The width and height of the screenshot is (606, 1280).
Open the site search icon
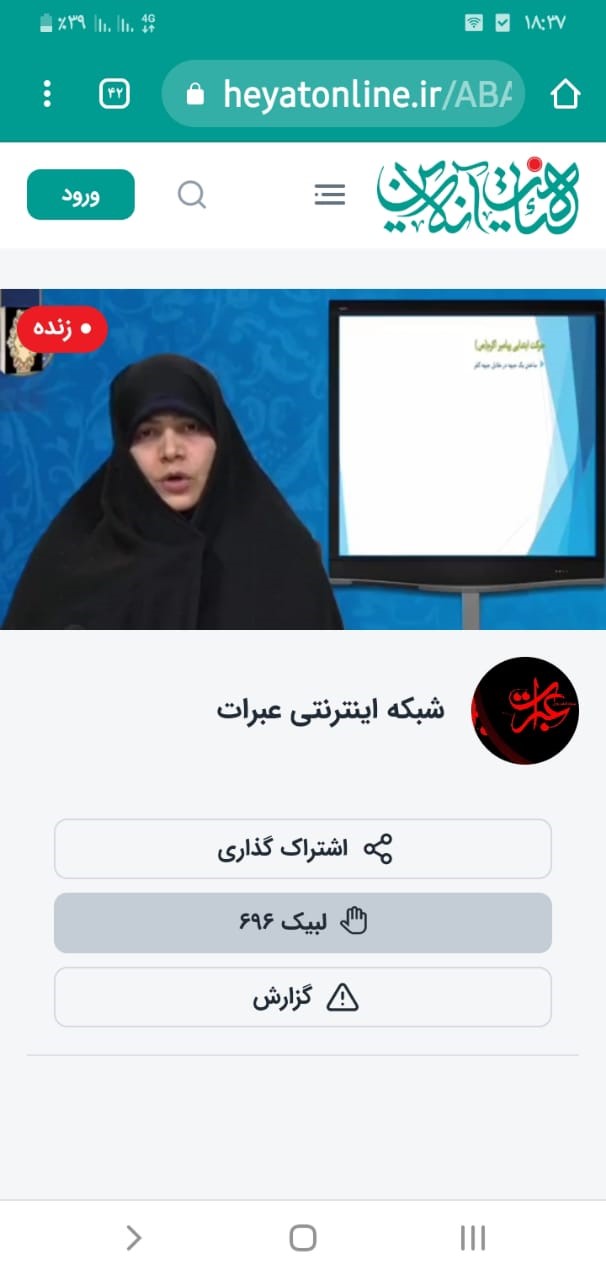192,194
